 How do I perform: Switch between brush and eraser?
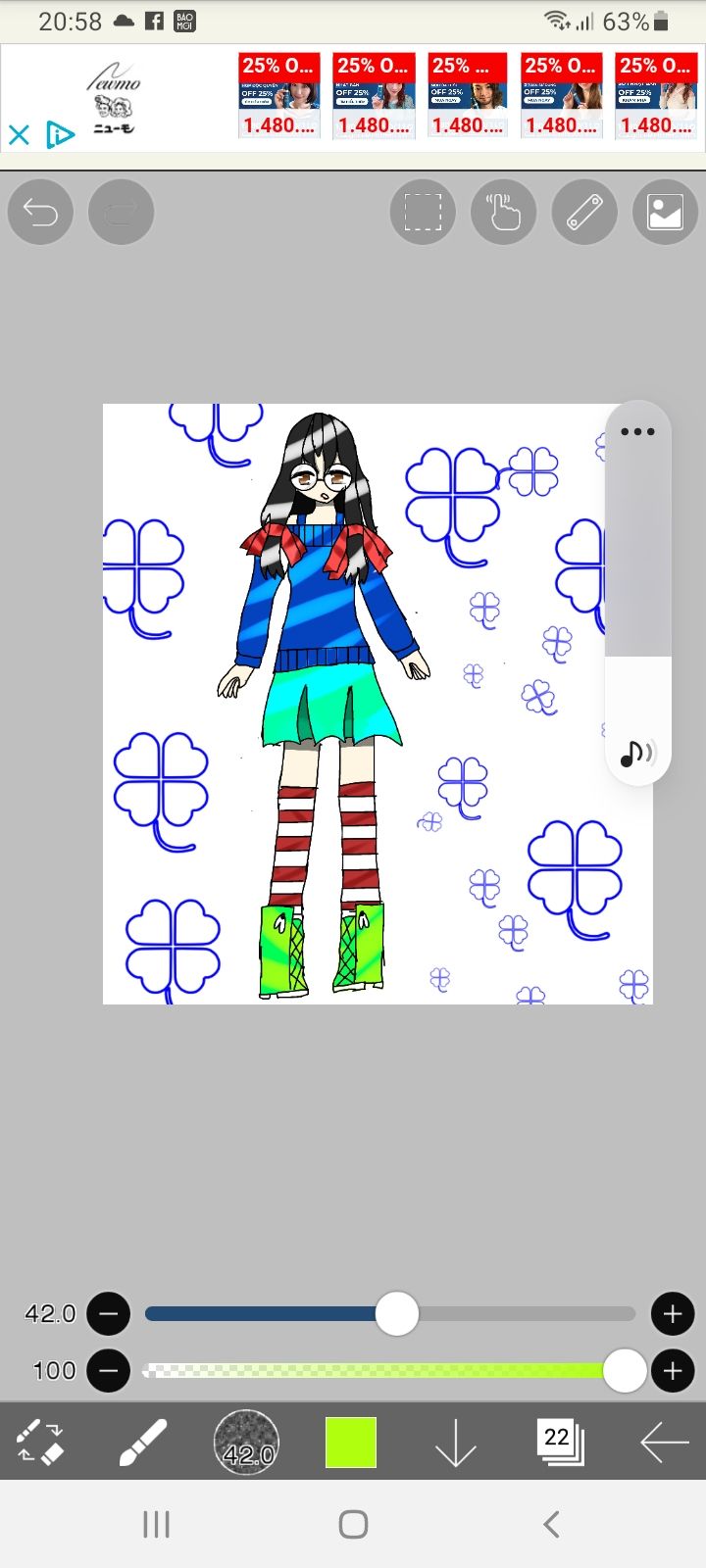[40, 1443]
